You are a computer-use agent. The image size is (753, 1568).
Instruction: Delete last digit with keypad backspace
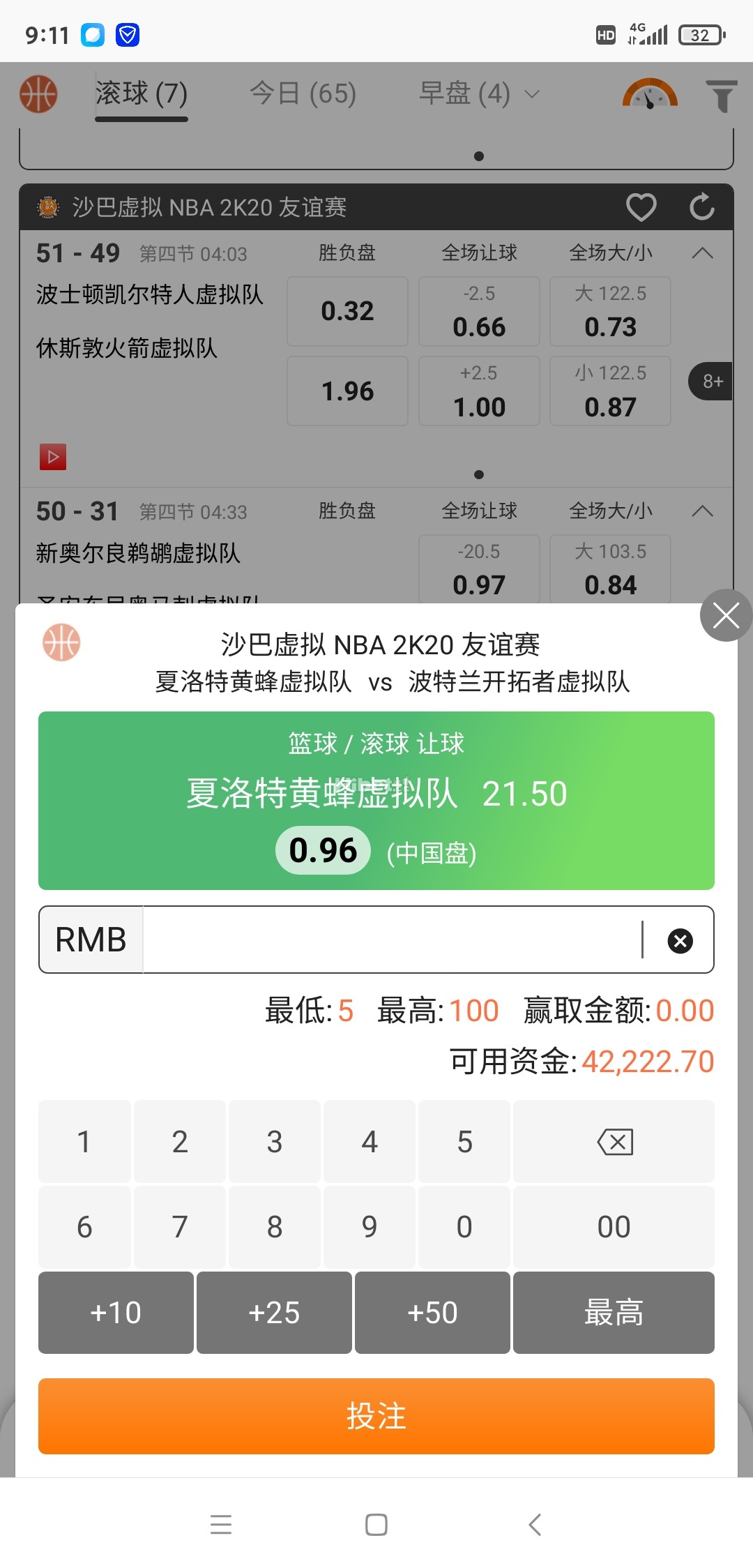click(614, 1142)
